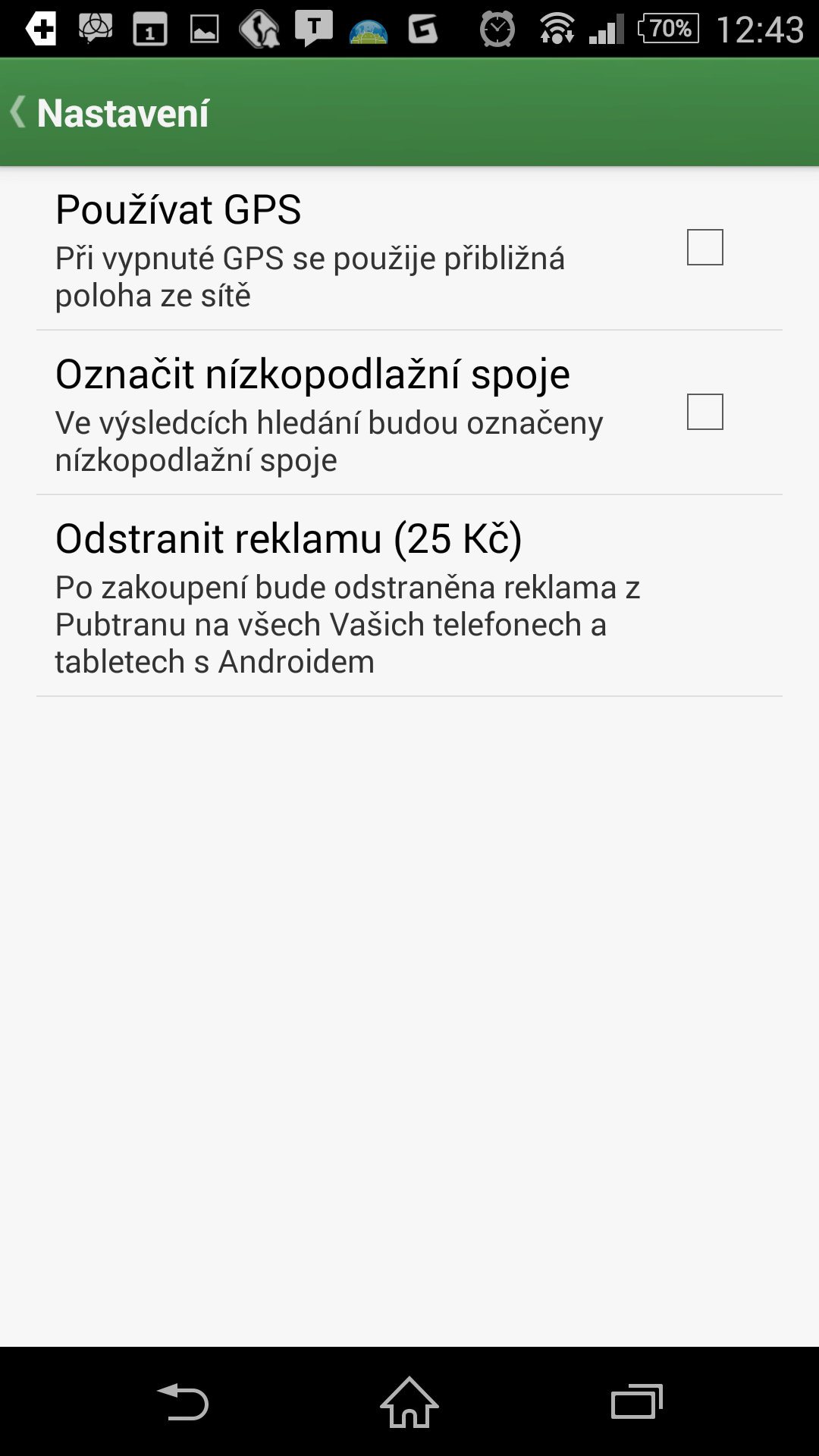Go back from Nastavení screen

(110, 113)
